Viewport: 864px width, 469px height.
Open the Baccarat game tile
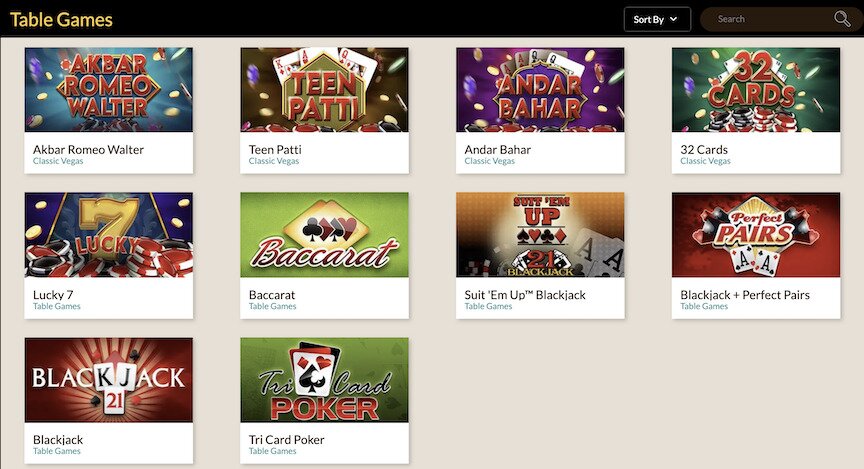[324, 235]
